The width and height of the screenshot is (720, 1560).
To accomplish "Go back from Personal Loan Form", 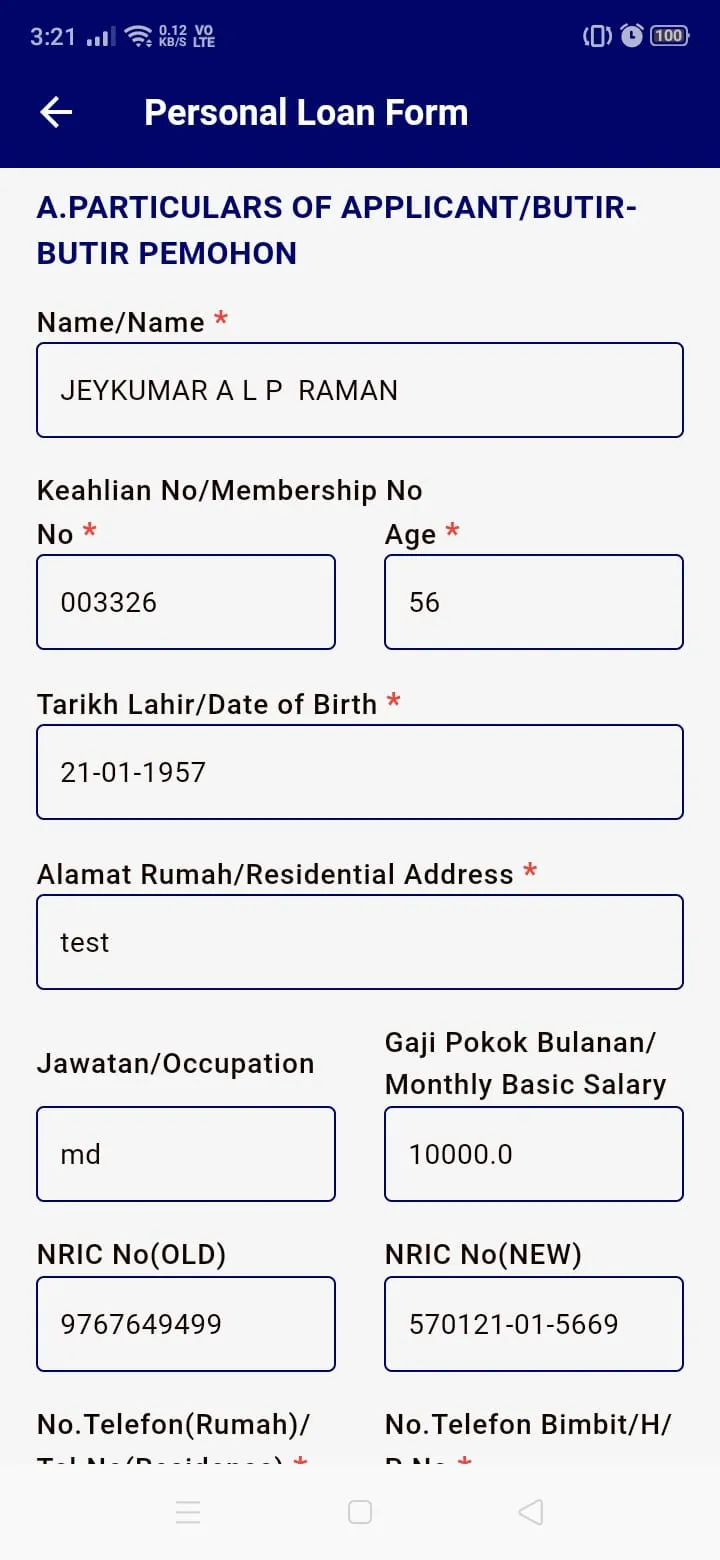I will point(56,113).
